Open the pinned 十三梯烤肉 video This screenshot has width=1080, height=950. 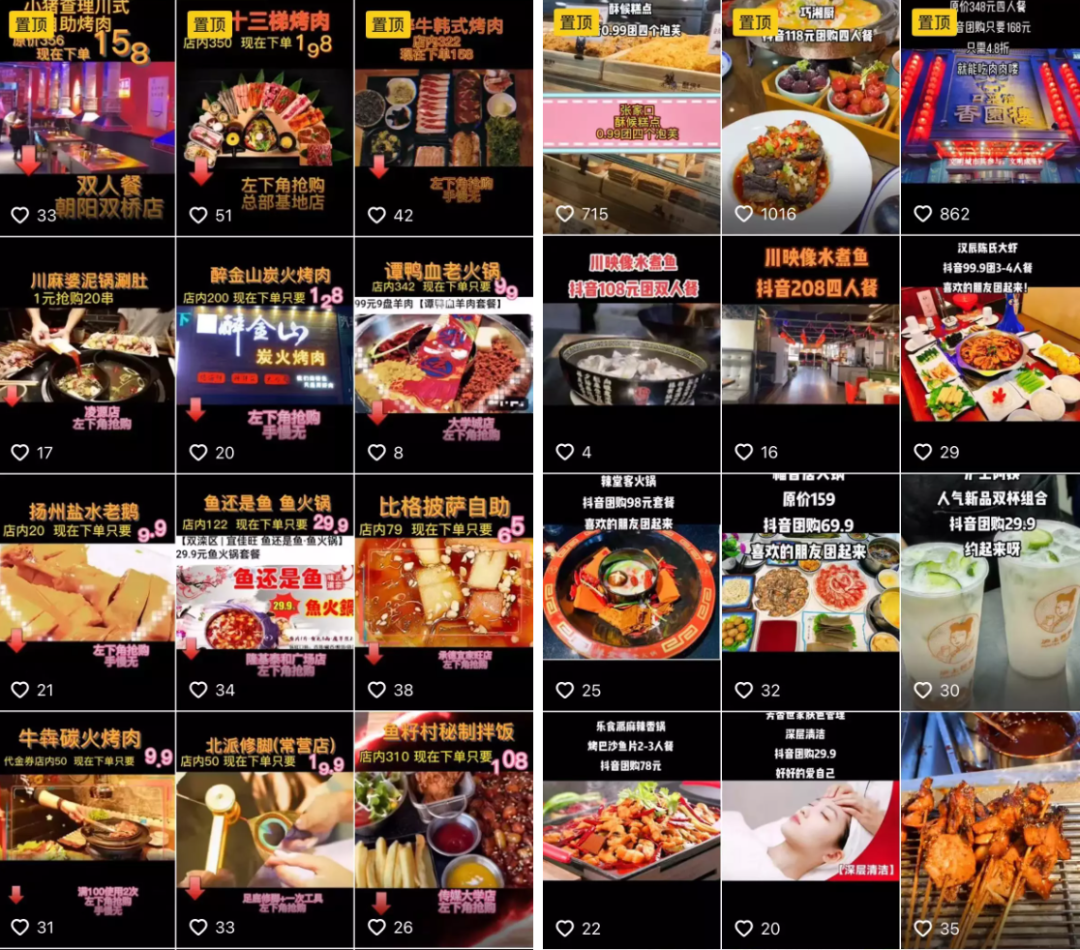point(264,118)
